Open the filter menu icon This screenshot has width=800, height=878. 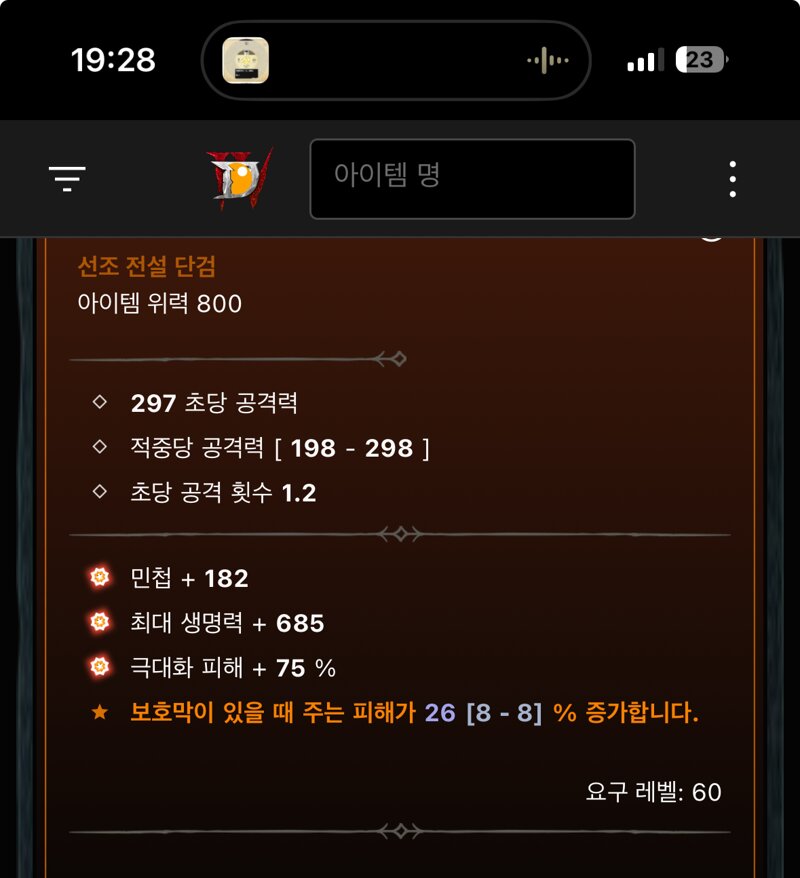coord(67,179)
